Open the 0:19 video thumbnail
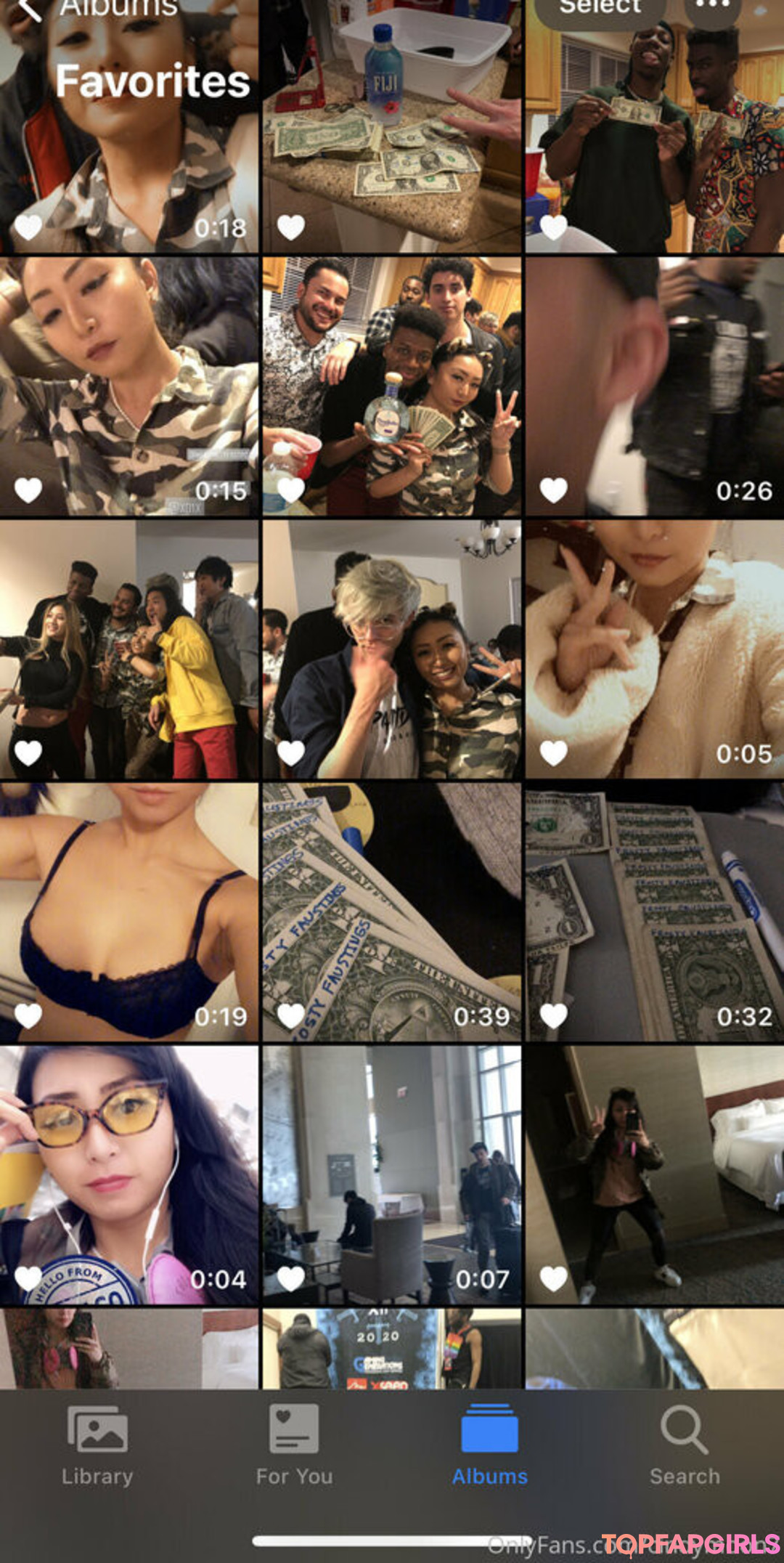 [x=129, y=912]
